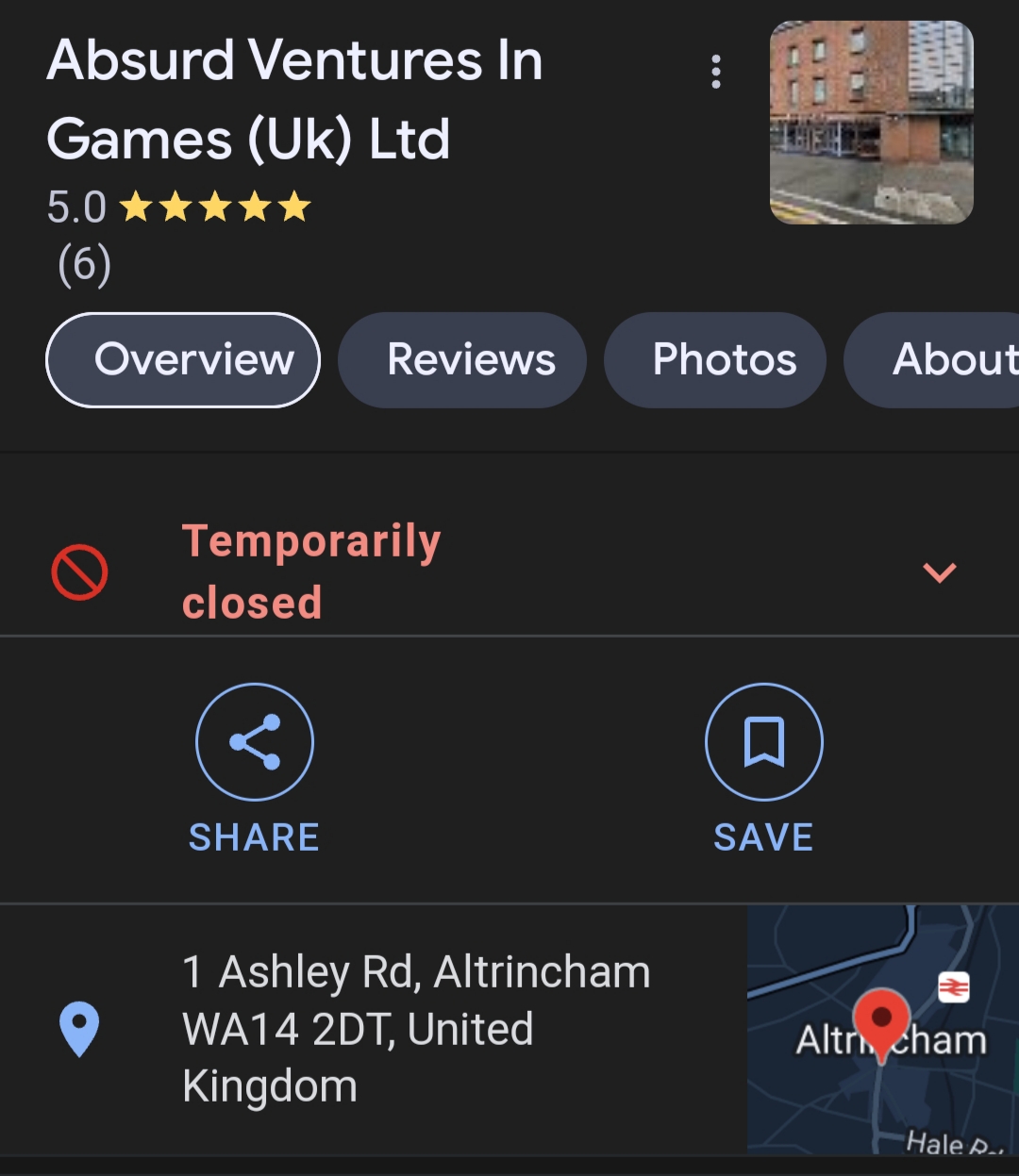Expand the Temporarily closed hours section
Viewport: 1019px width, 1176px height.
coord(939,571)
